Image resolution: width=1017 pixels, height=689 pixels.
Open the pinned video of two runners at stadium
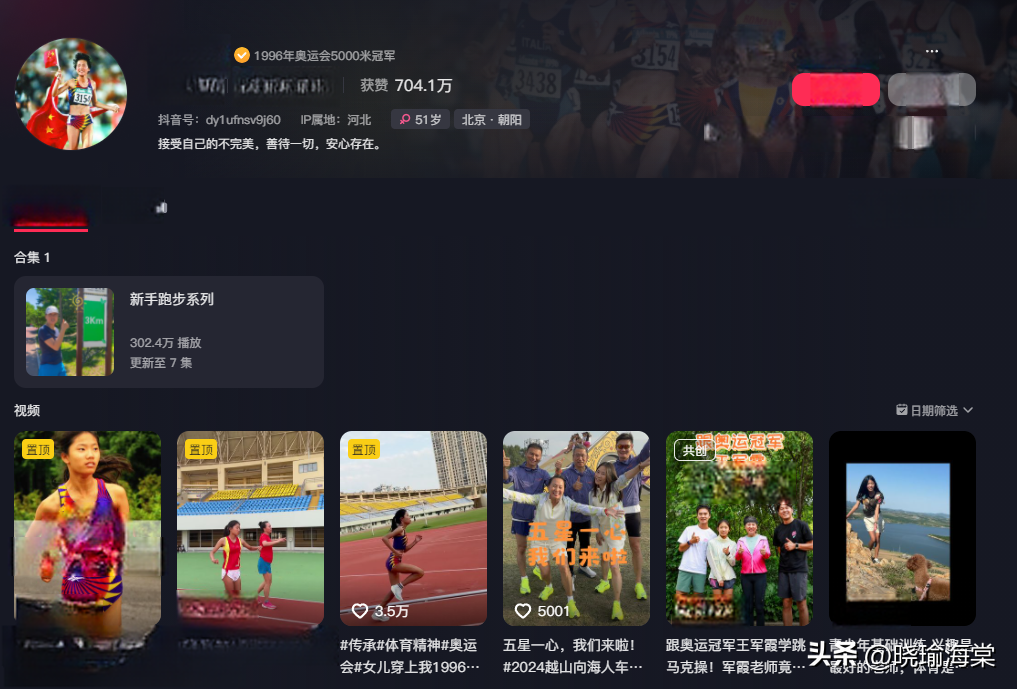[x=250, y=528]
